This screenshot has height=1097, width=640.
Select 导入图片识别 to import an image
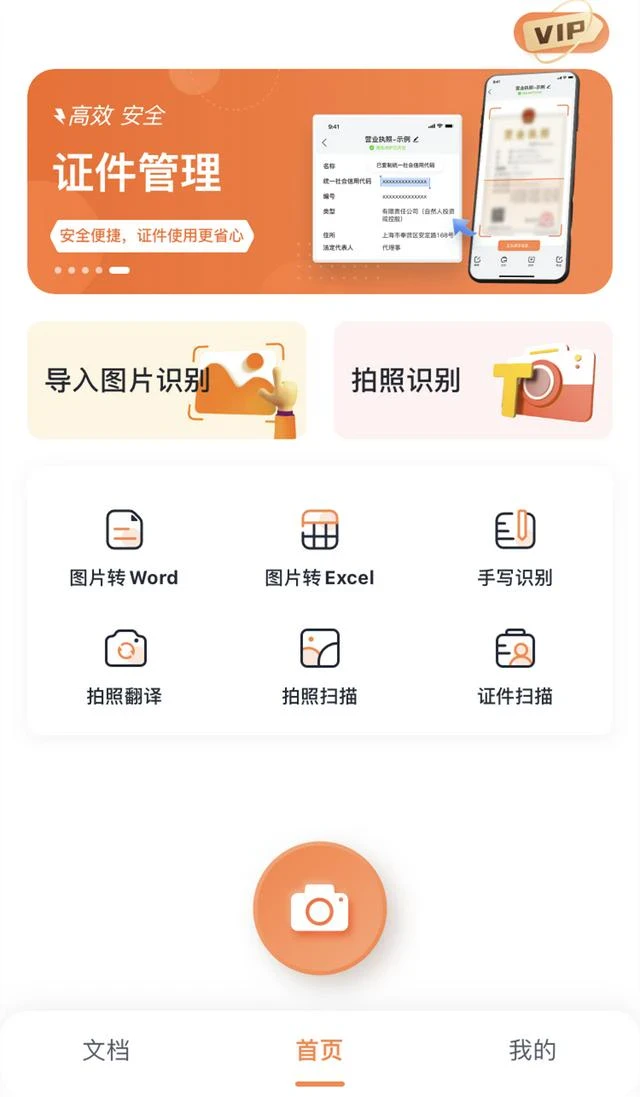tap(166, 380)
